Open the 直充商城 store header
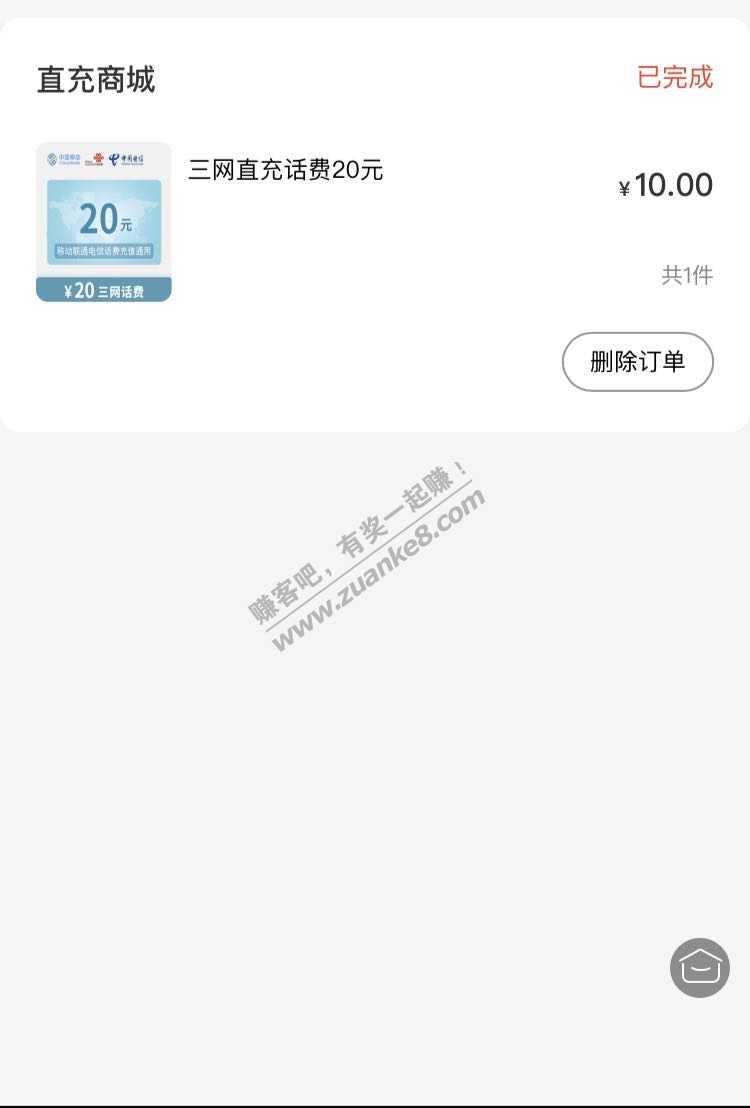Image resolution: width=750 pixels, height=1108 pixels. pyautogui.click(x=96, y=79)
